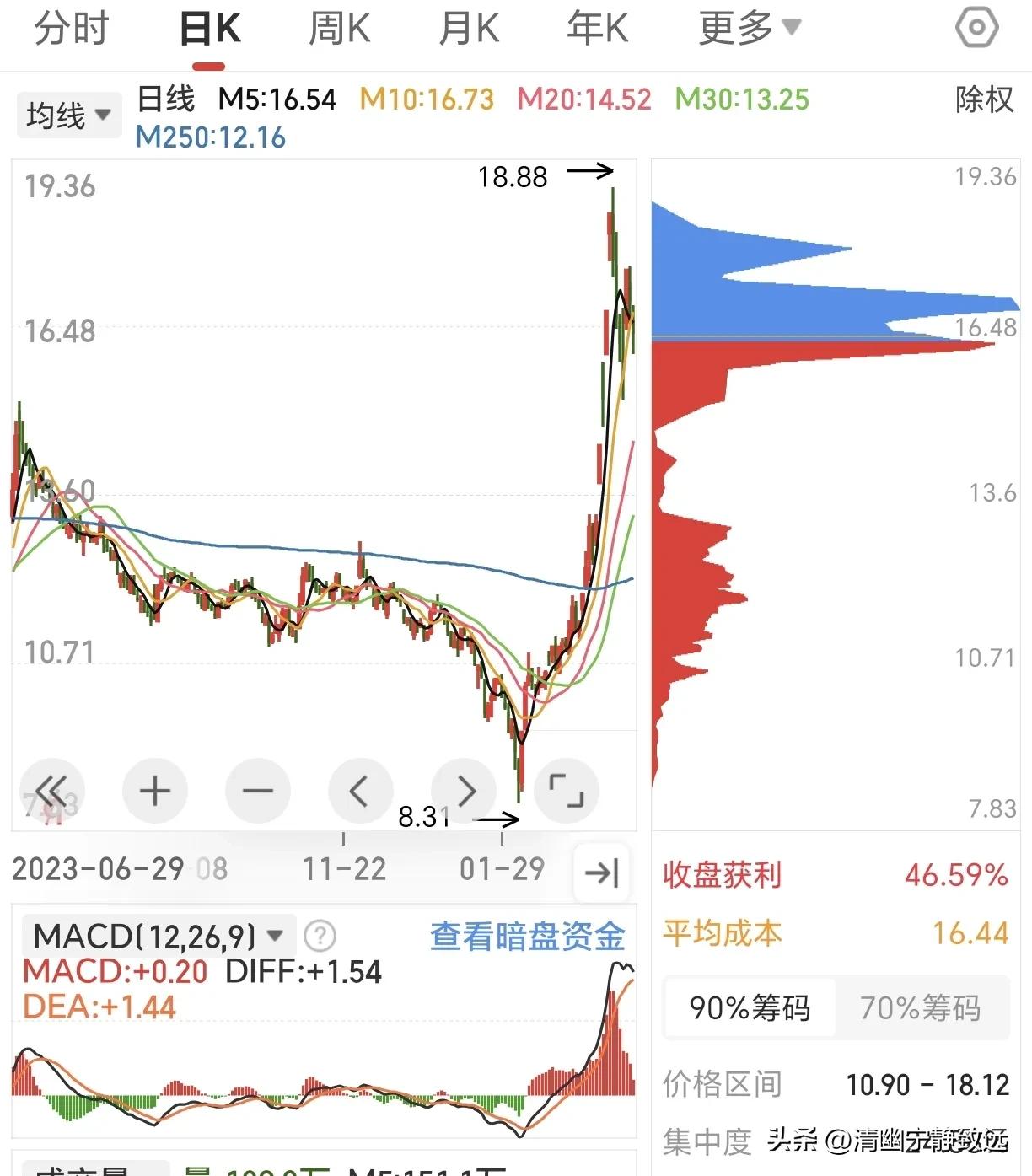Open the settings gear icon
1032x1176 pixels.
pyautogui.click(x=976, y=28)
